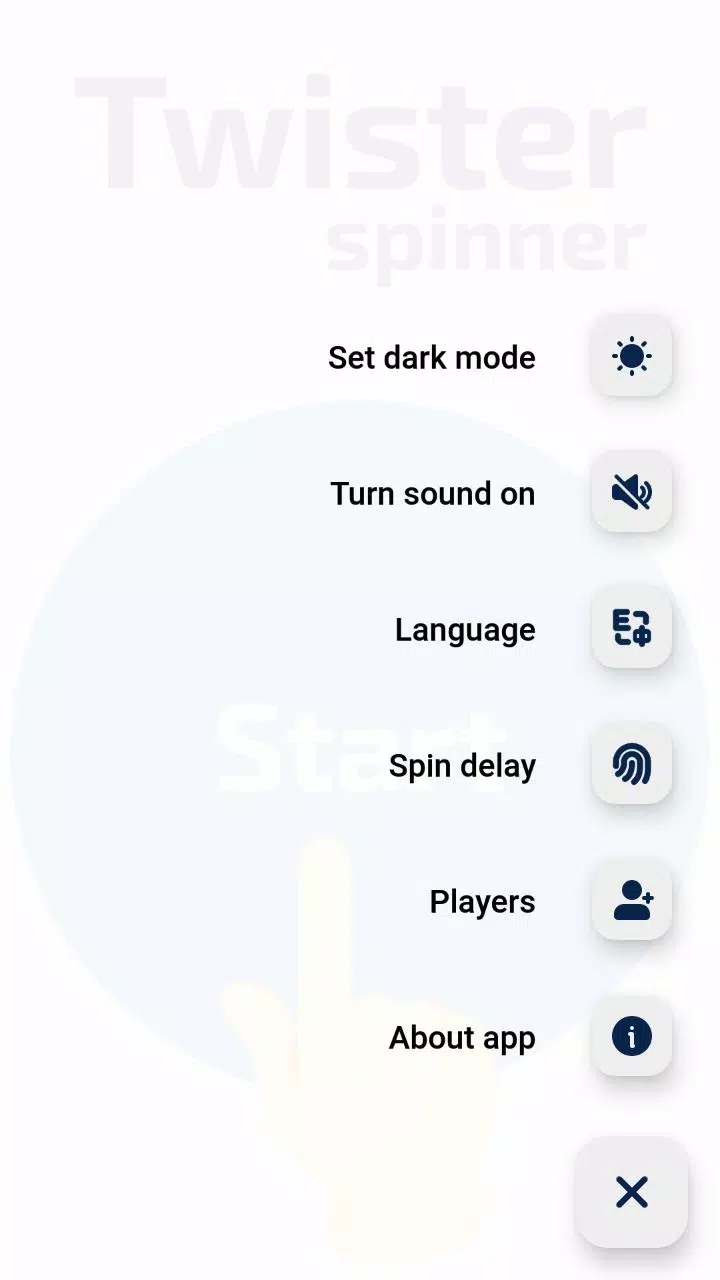
Task: Turn sound on with the speaker button
Action: tap(631, 493)
